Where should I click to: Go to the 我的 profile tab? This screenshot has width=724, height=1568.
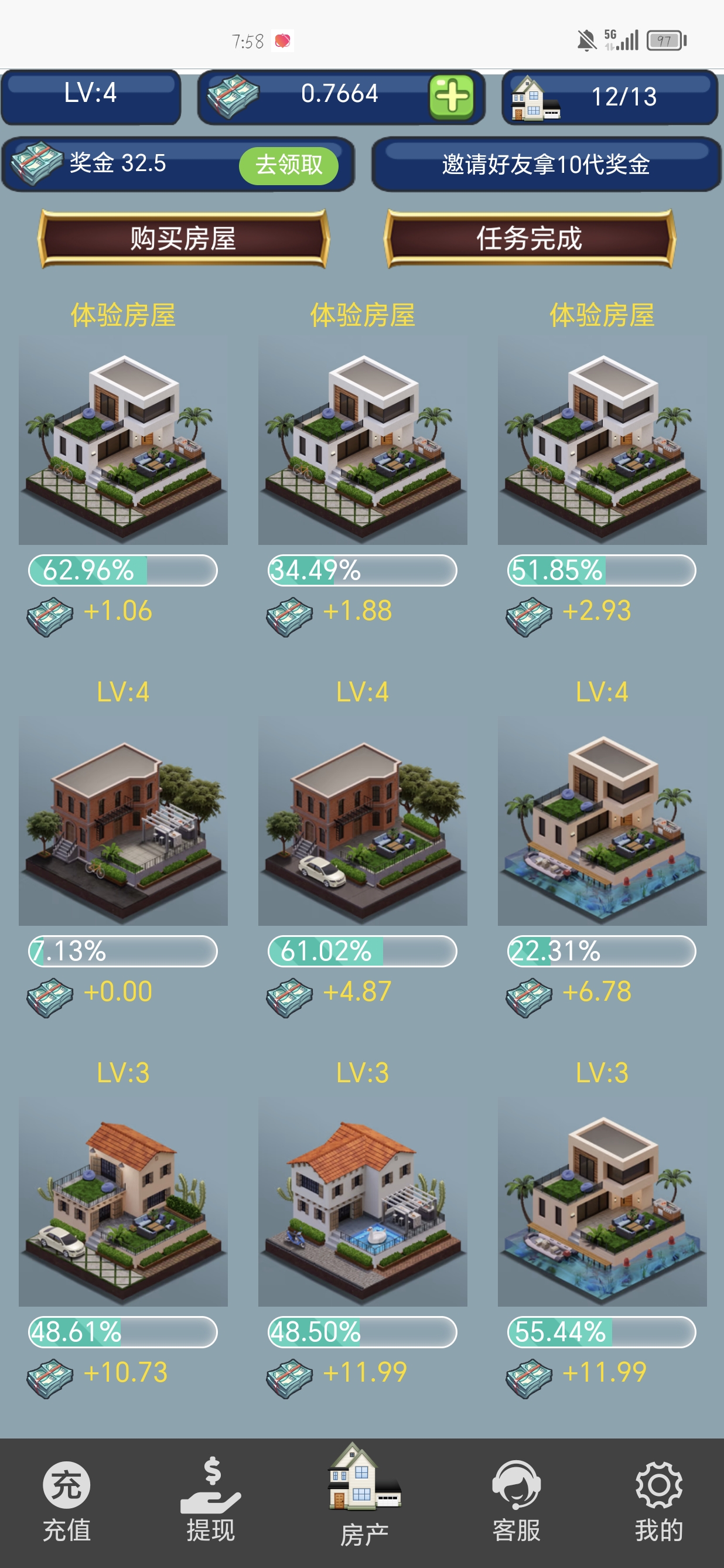pos(659,1501)
